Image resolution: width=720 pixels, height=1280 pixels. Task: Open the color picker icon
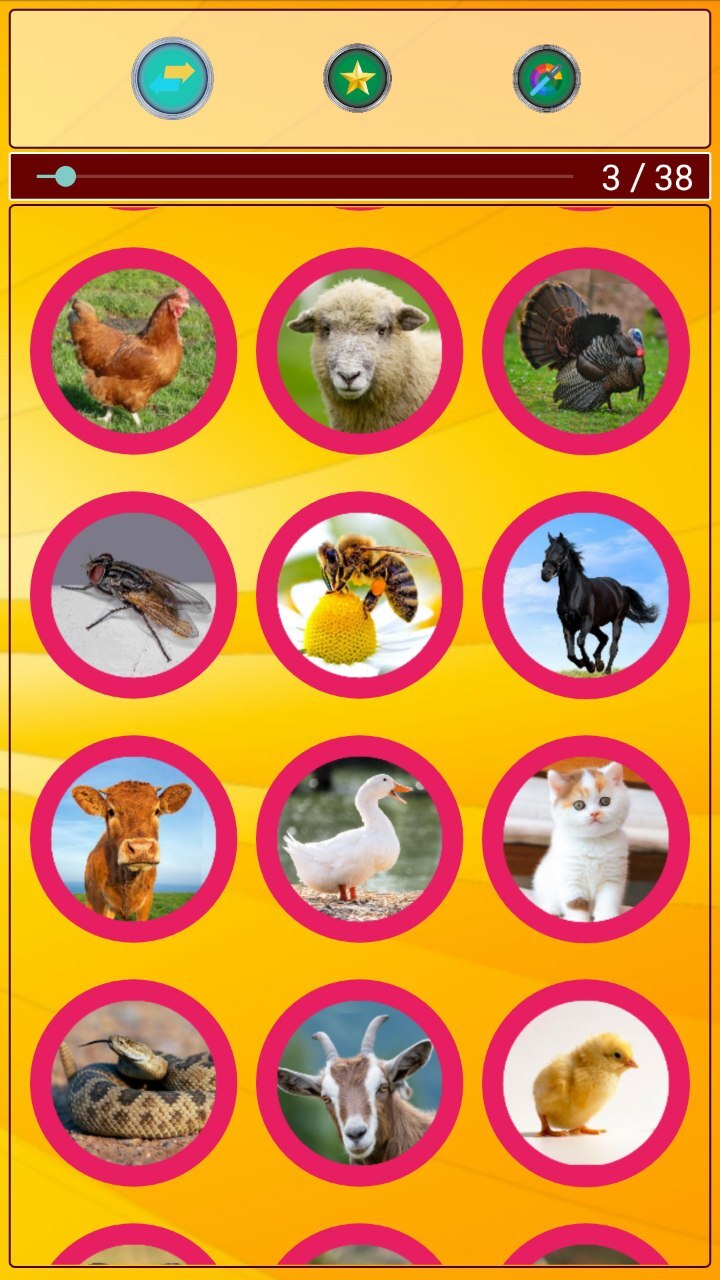point(547,78)
